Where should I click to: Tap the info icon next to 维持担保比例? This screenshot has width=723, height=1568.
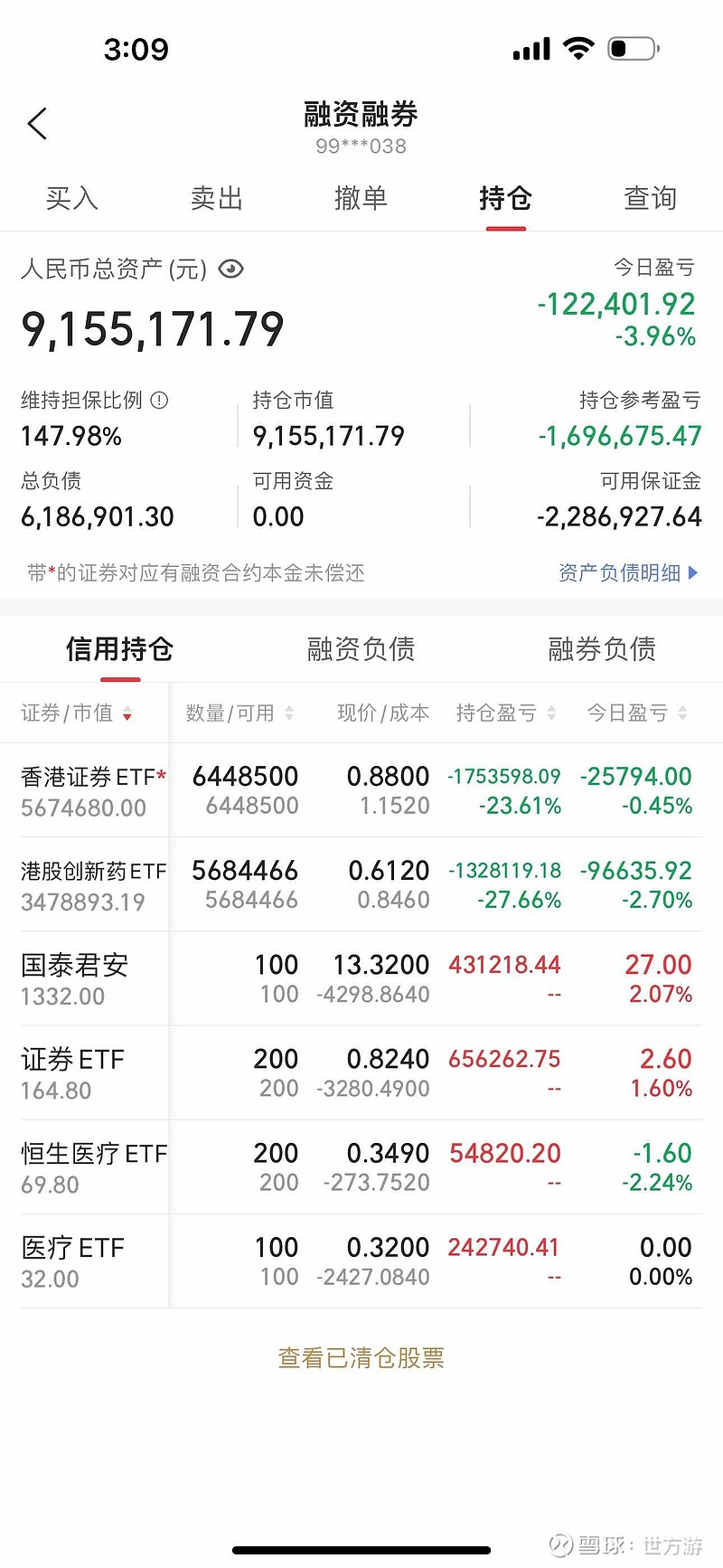(160, 400)
